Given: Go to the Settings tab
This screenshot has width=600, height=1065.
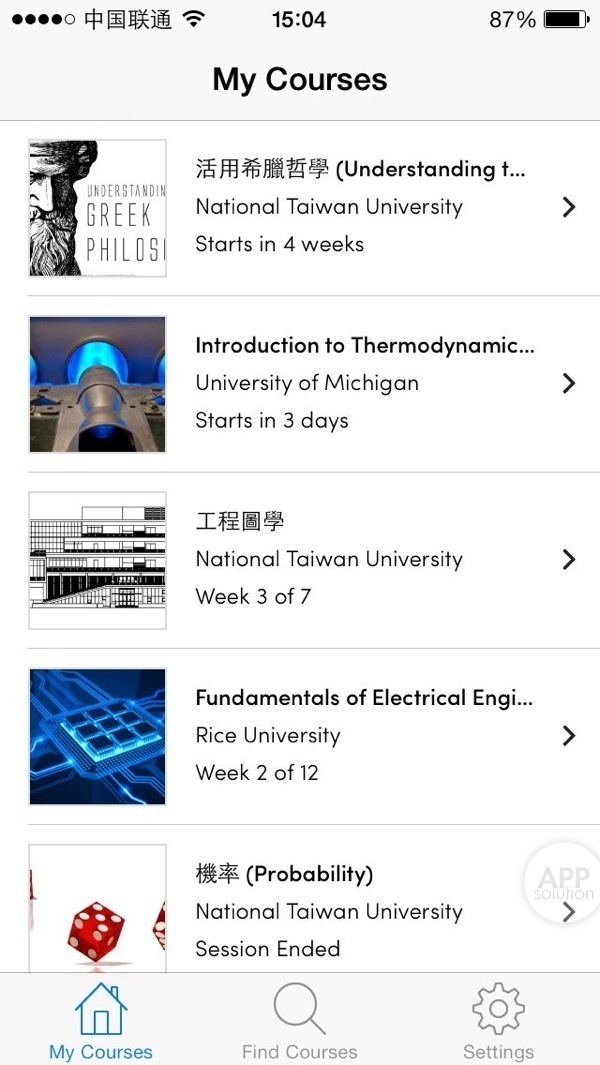Looking at the screenshot, I should tap(498, 1020).
